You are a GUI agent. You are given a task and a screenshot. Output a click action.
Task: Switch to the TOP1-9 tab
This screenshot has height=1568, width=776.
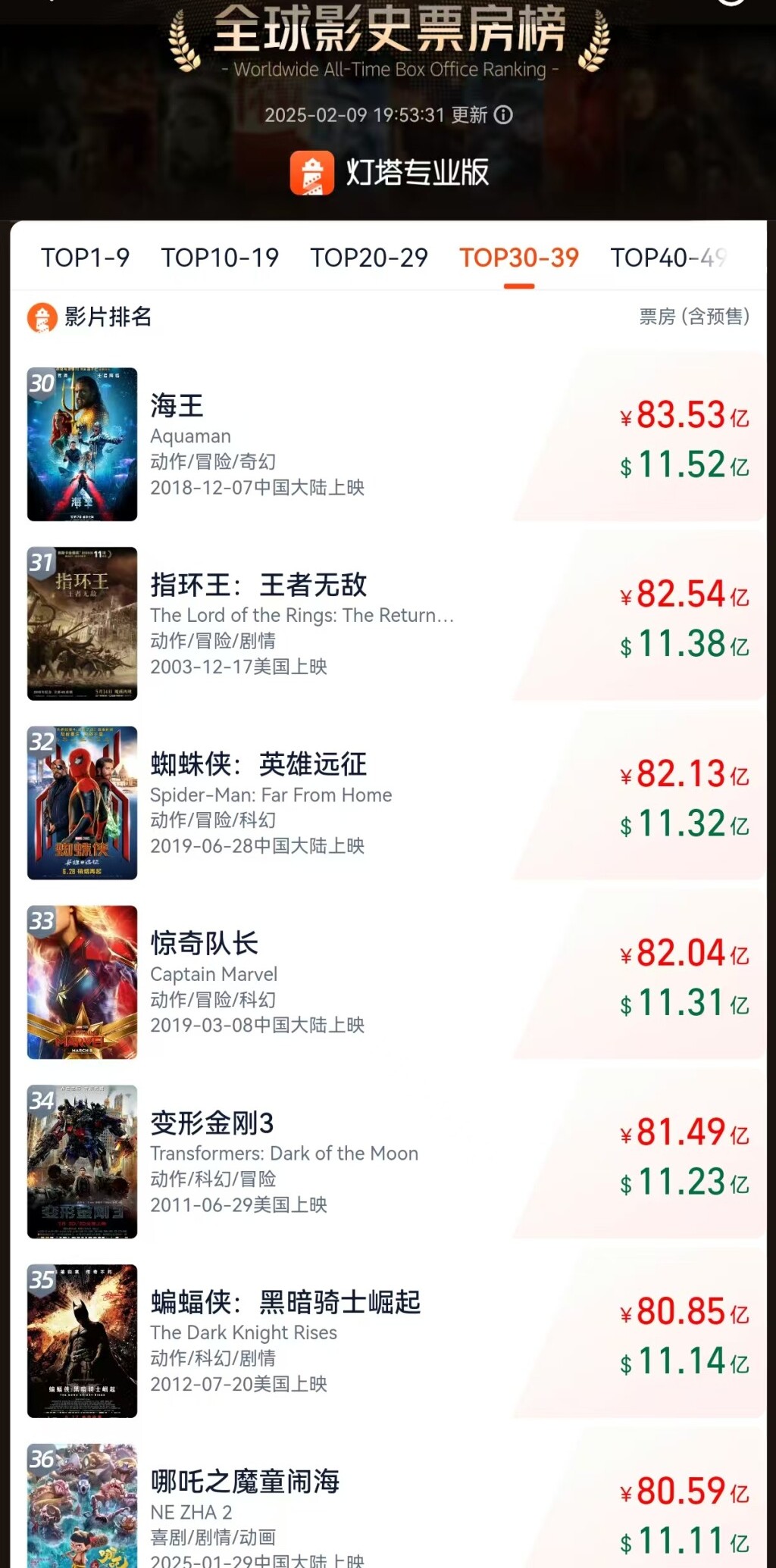pos(85,258)
